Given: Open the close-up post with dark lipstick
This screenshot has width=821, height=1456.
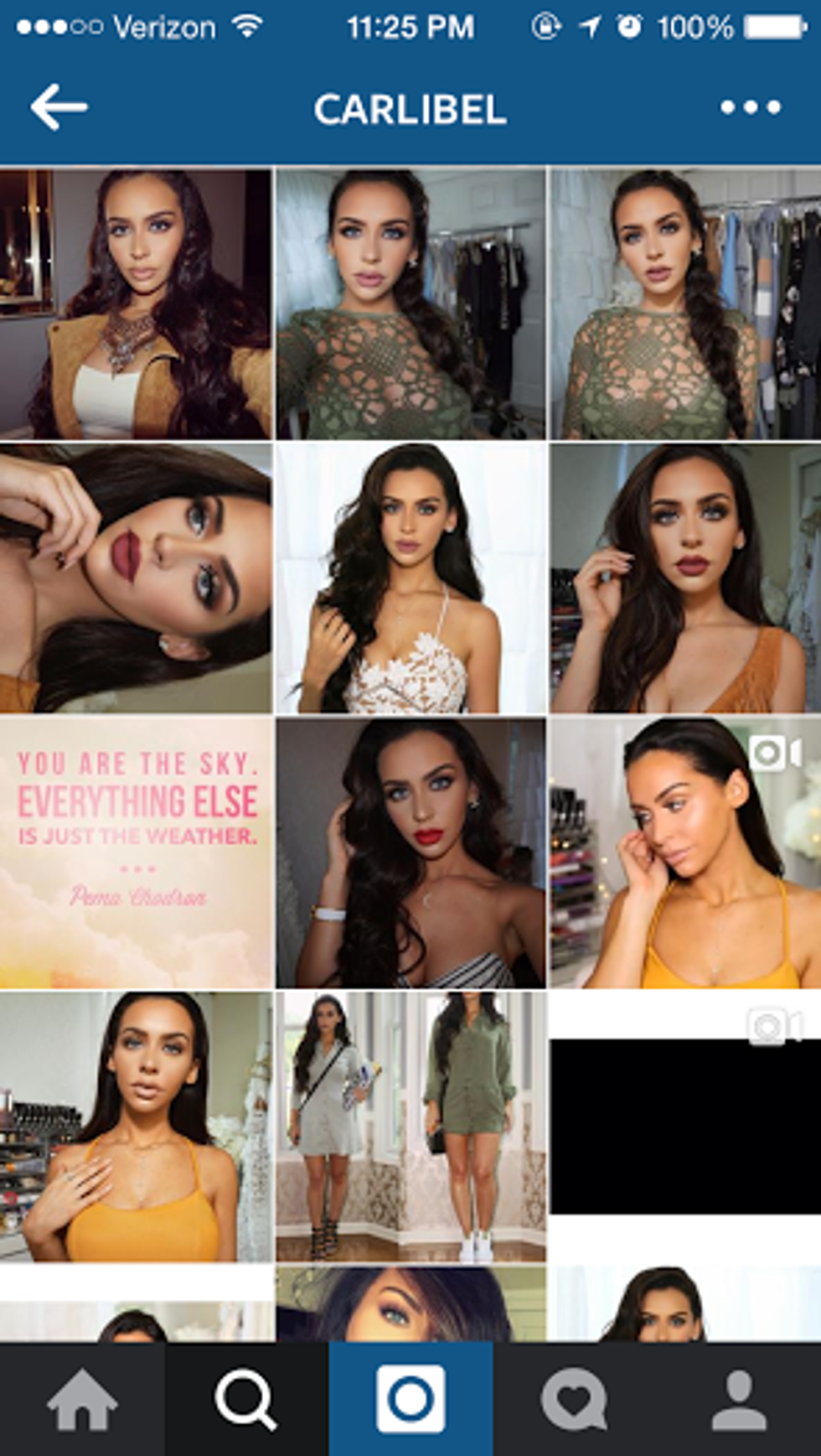Looking at the screenshot, I should click(x=136, y=578).
